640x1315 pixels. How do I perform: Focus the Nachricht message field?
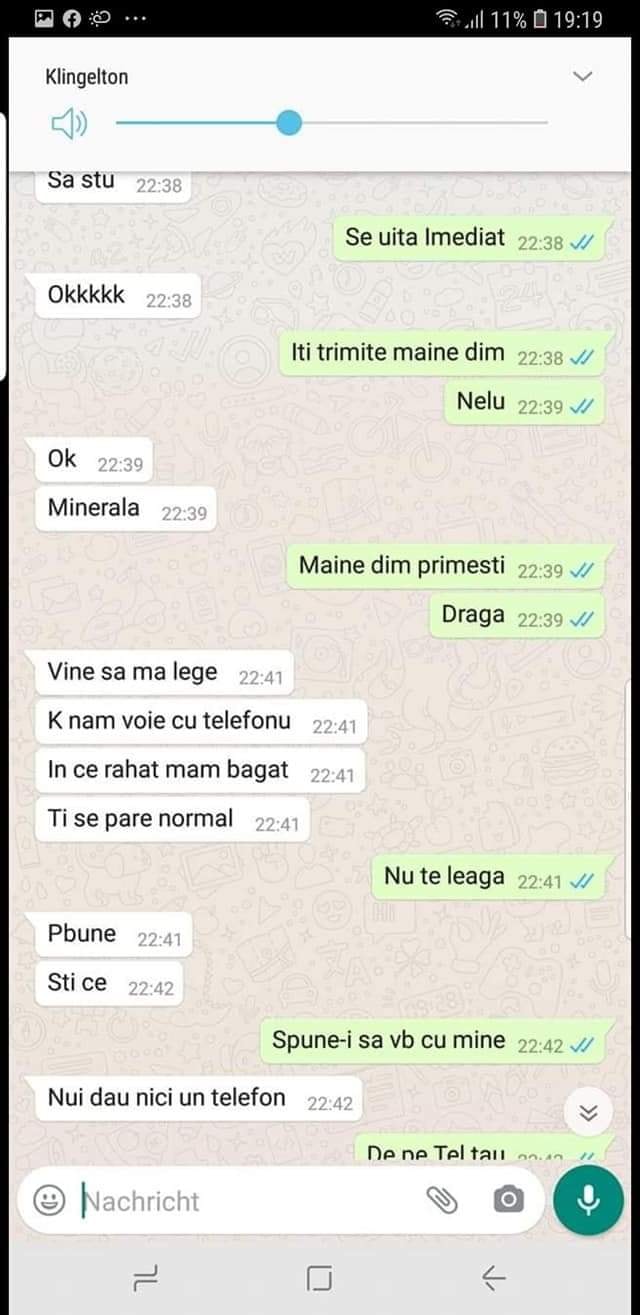(x=240, y=1200)
